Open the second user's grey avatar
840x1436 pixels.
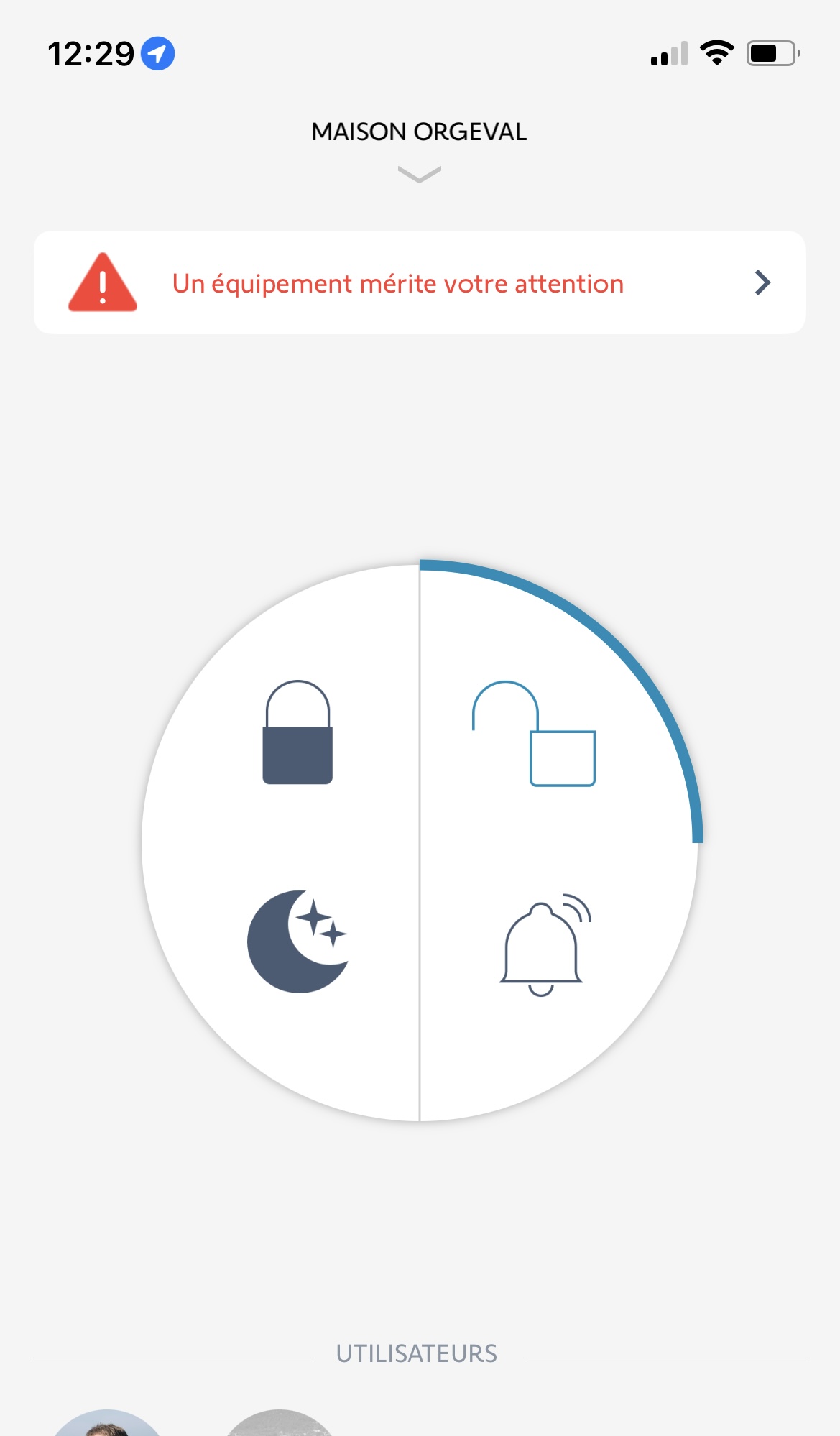280,1423
